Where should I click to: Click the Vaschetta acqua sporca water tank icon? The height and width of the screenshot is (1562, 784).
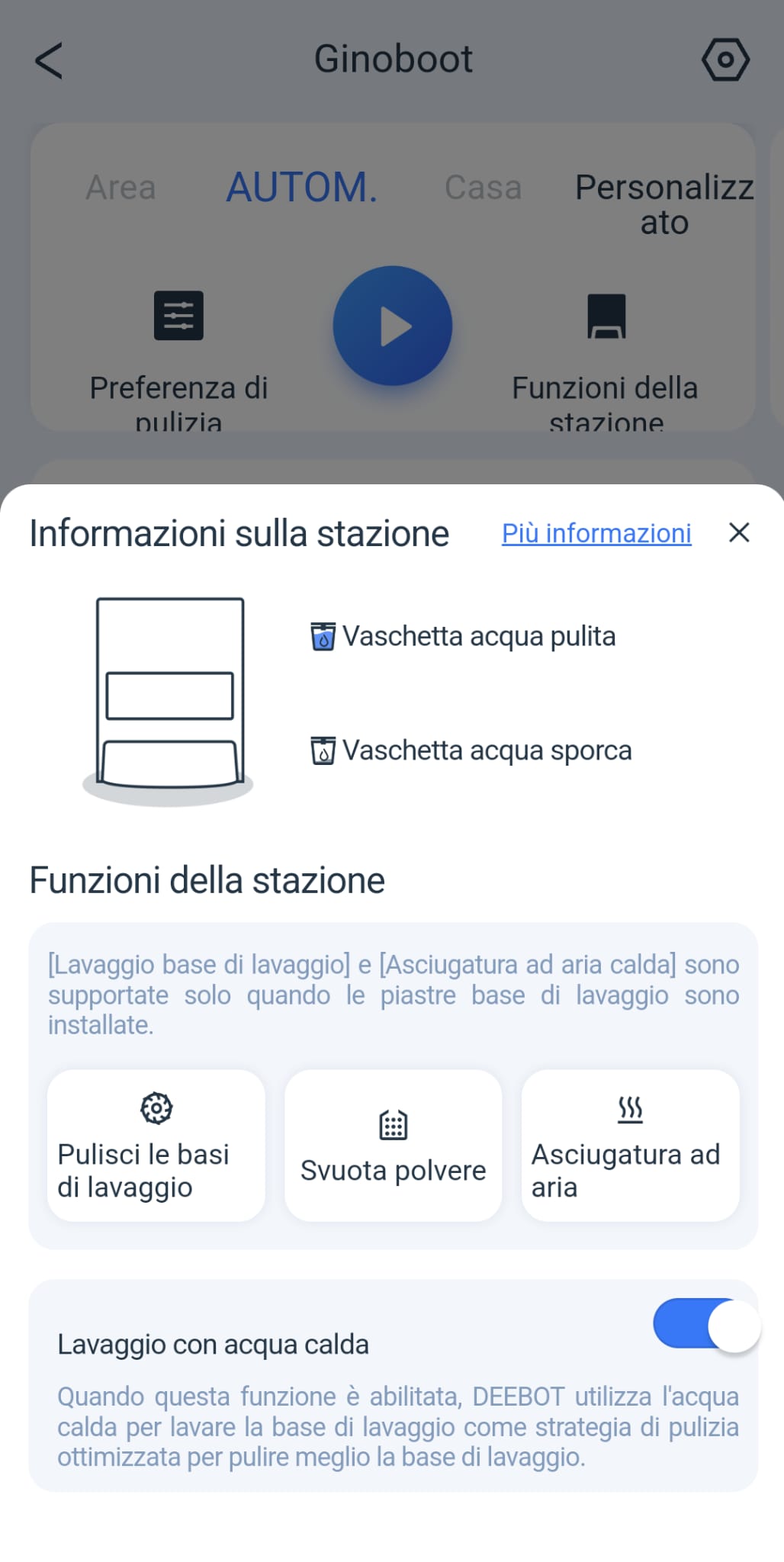point(323,750)
